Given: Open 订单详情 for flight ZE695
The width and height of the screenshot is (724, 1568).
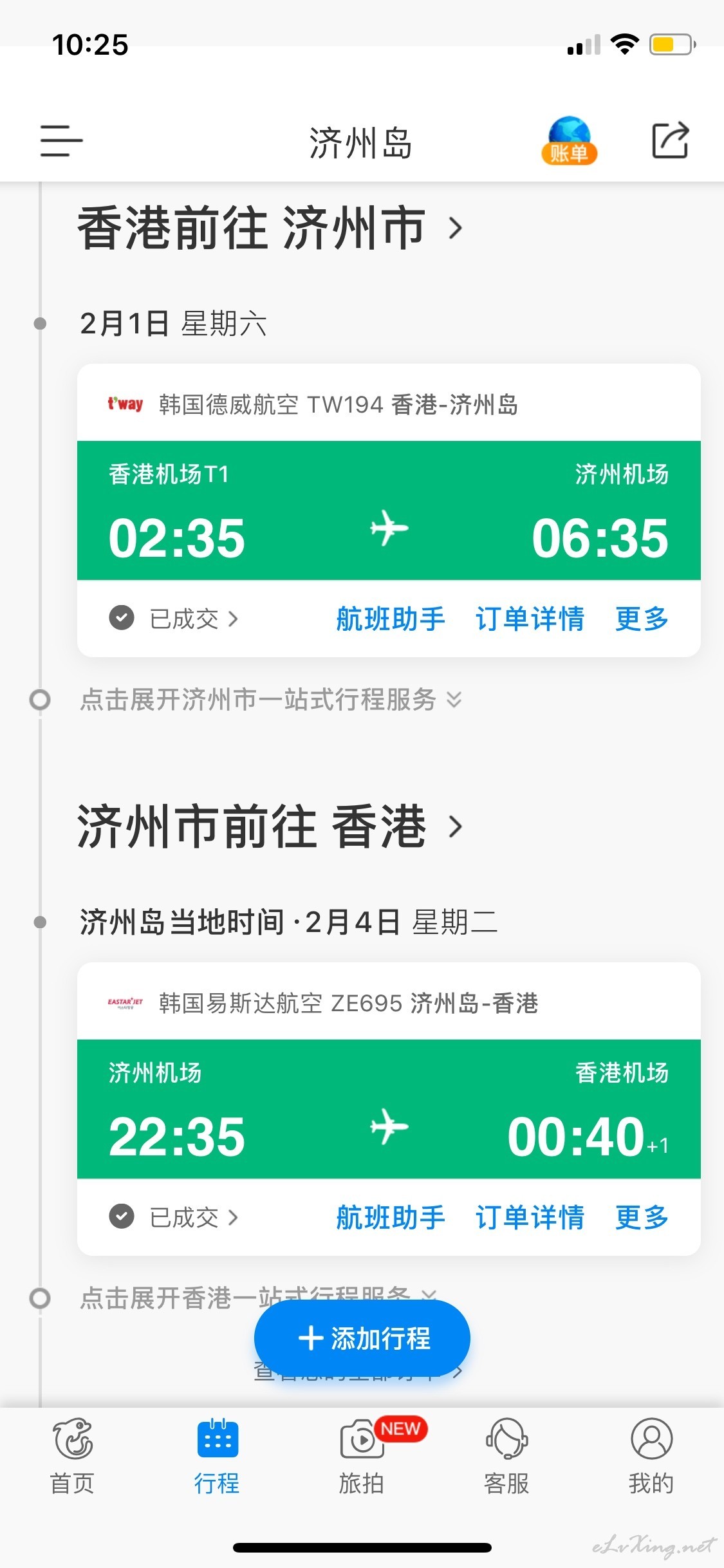Looking at the screenshot, I should [x=530, y=1217].
